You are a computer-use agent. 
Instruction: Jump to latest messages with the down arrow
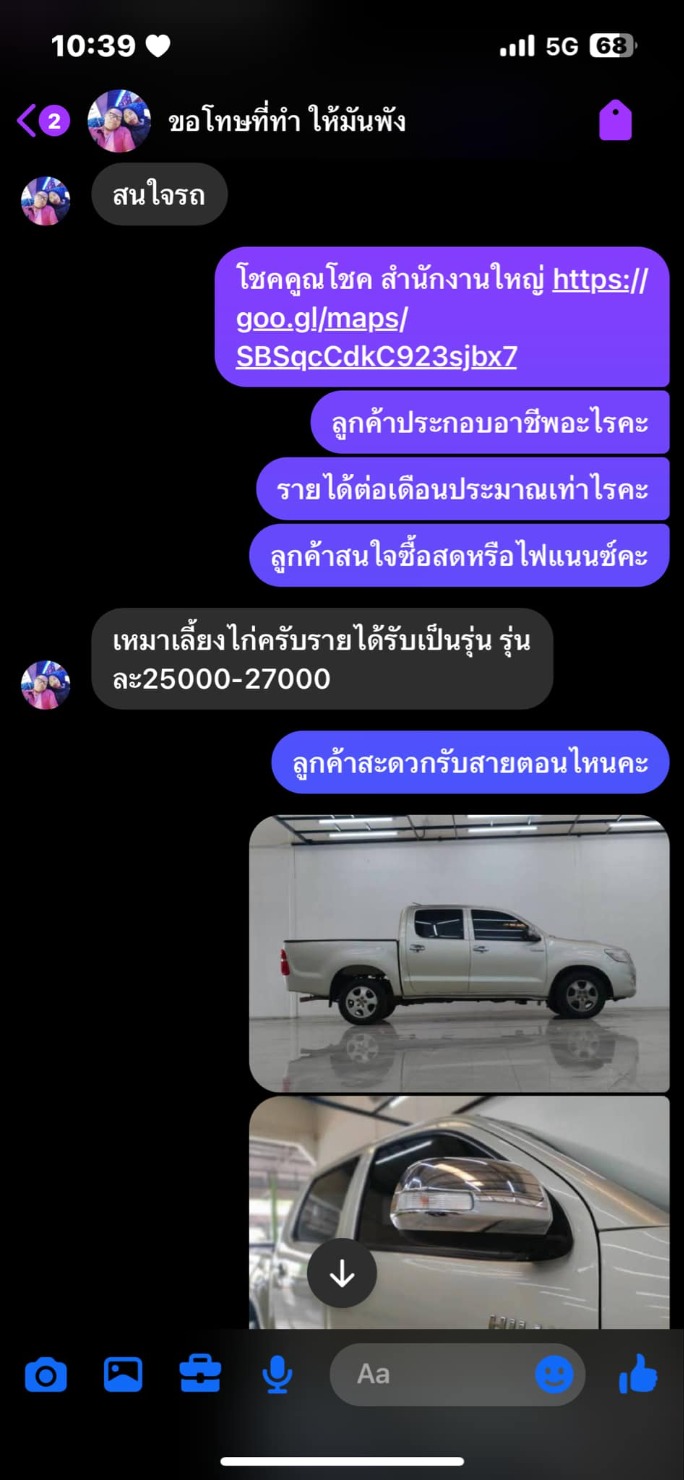[x=342, y=1273]
